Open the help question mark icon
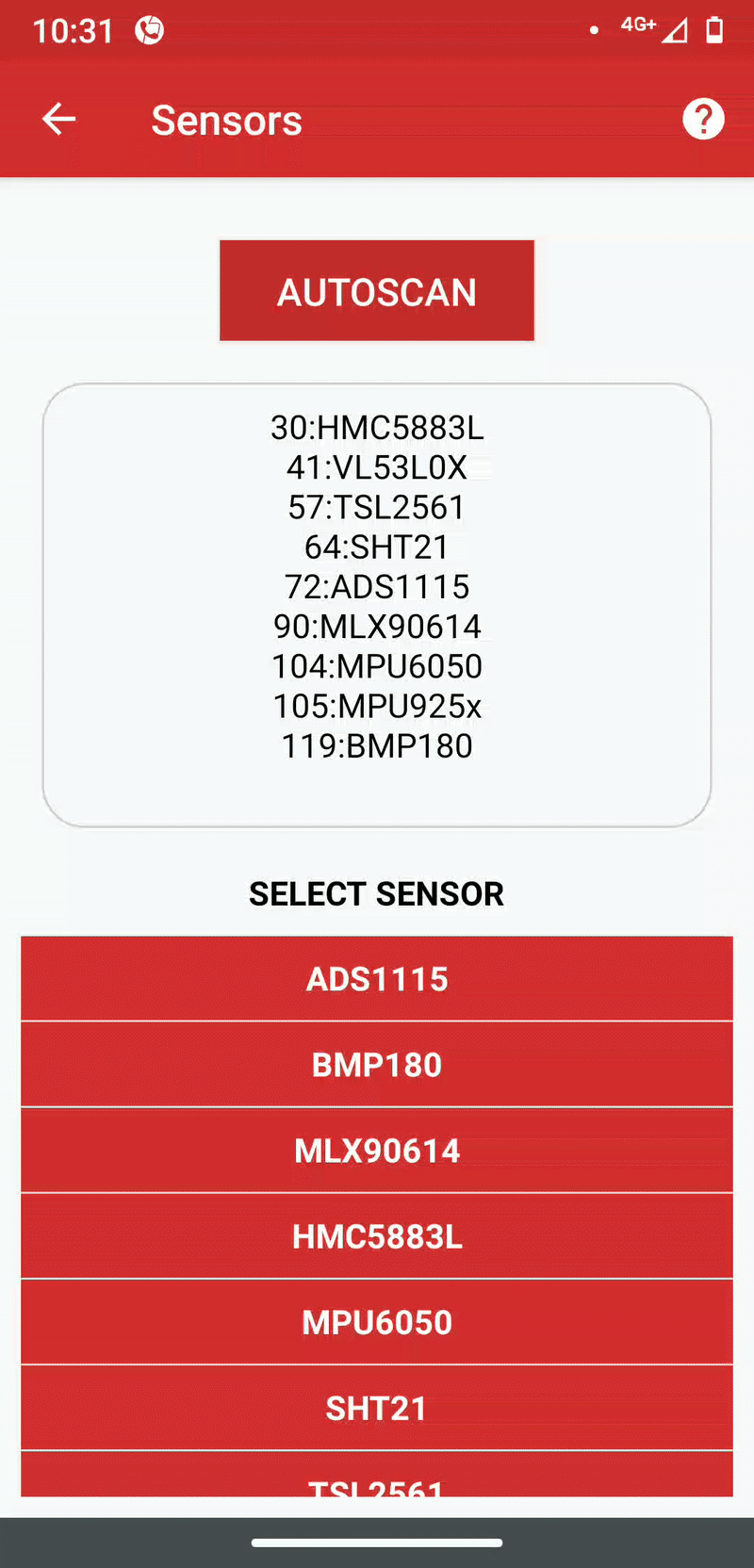754x1568 pixels. click(703, 119)
